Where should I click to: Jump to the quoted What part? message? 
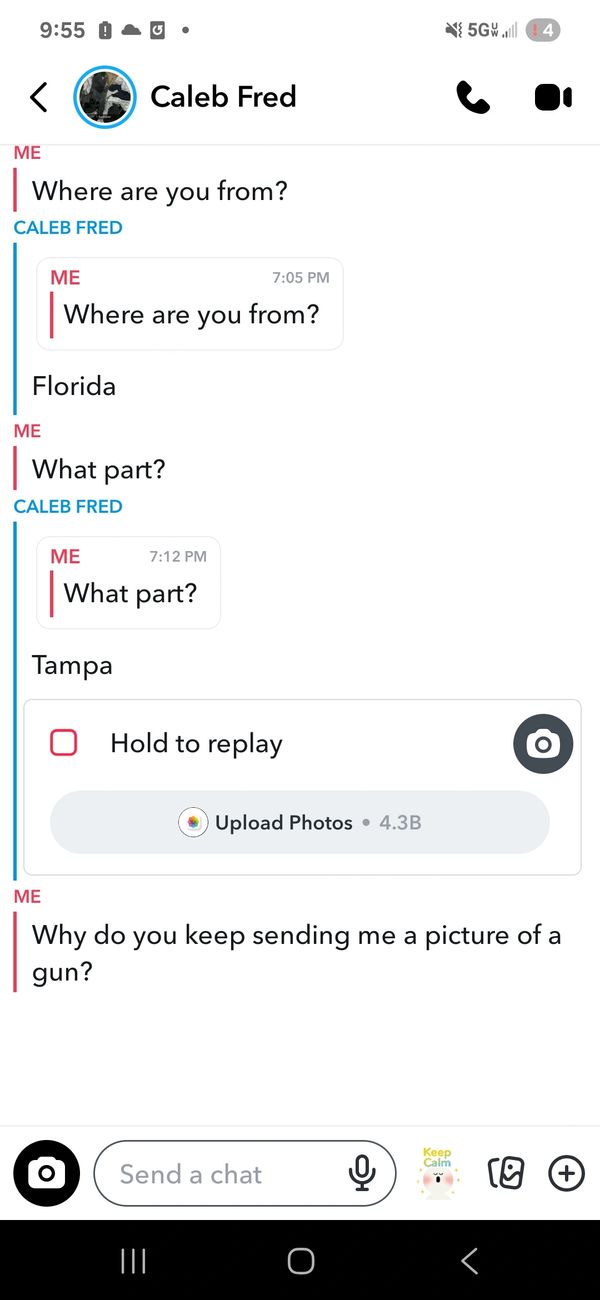(x=128, y=583)
